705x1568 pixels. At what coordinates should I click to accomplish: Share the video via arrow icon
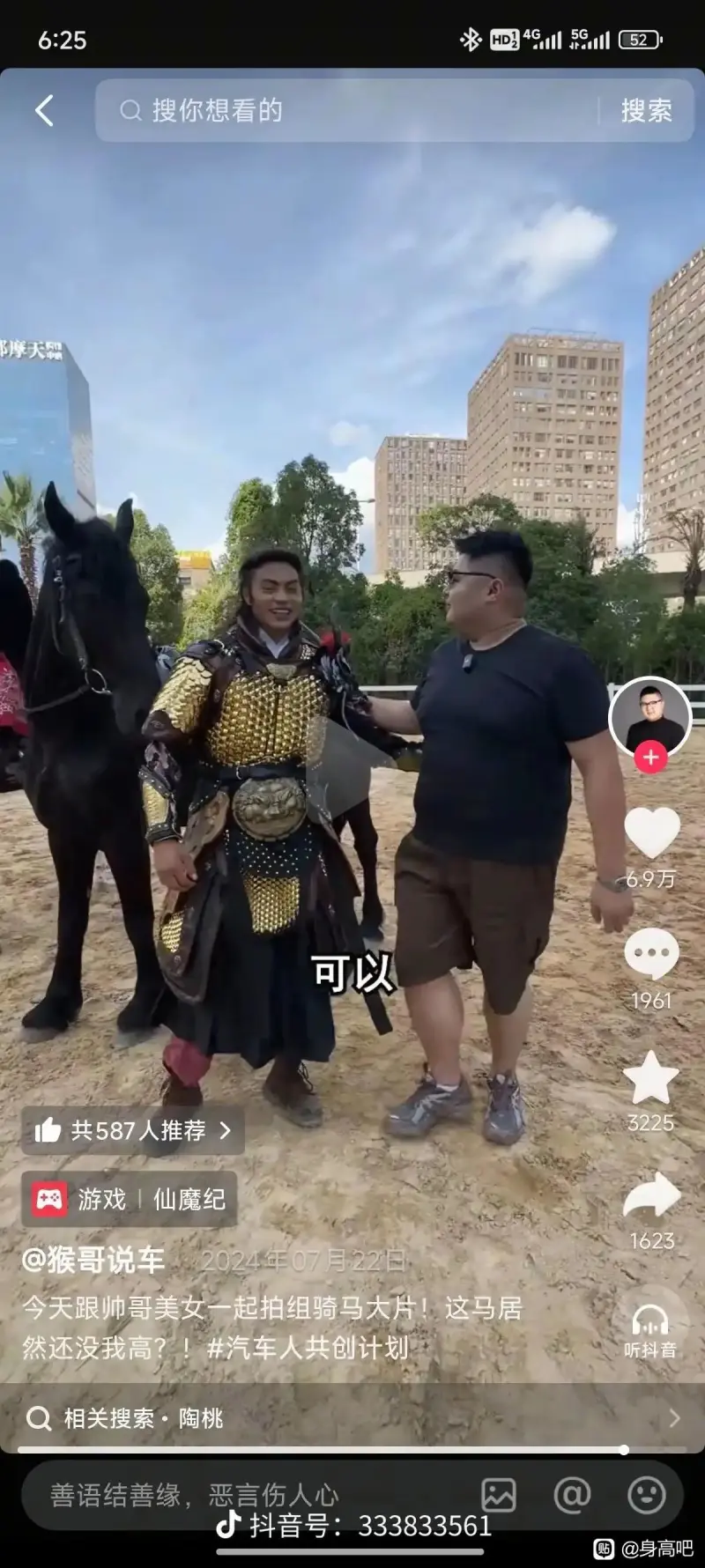tap(651, 1200)
